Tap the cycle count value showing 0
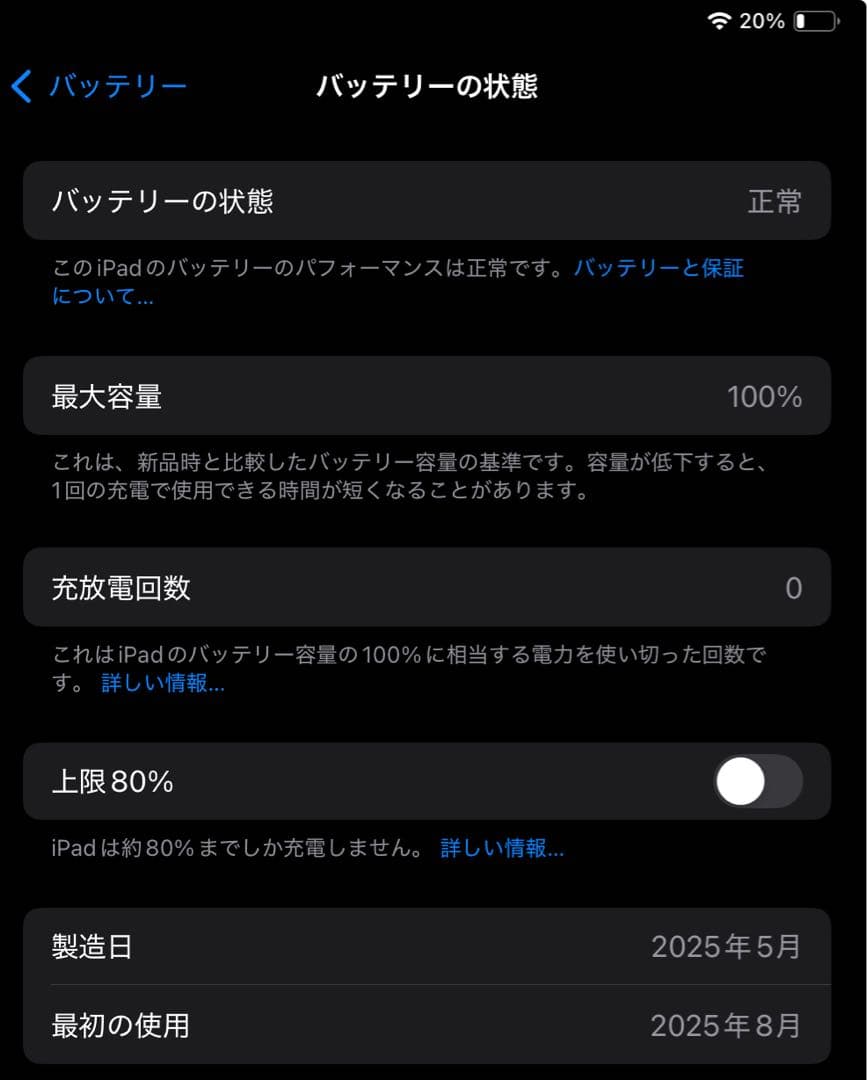The height and width of the screenshot is (1080, 867). pos(793,588)
